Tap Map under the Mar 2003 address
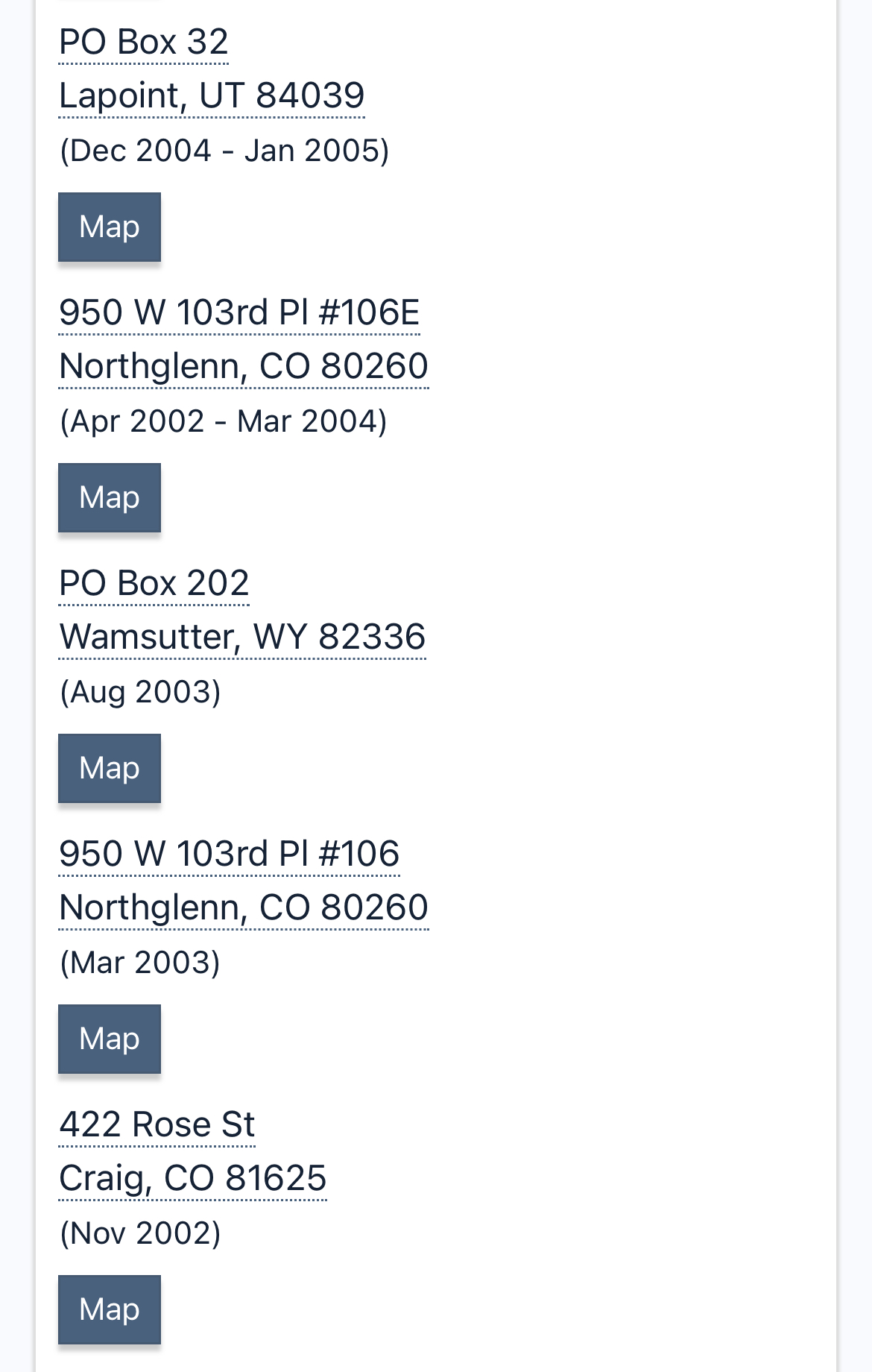 [x=110, y=1039]
